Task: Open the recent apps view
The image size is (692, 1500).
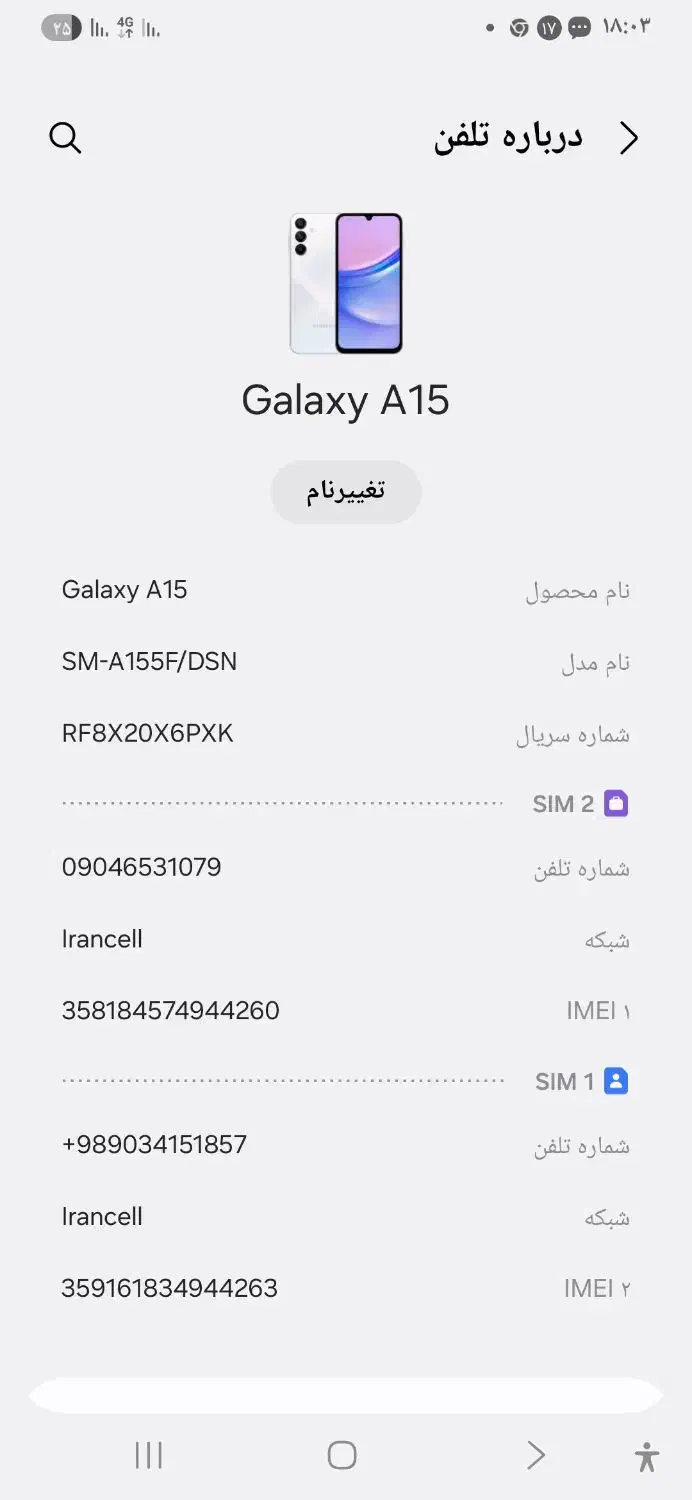Action: [149, 1455]
